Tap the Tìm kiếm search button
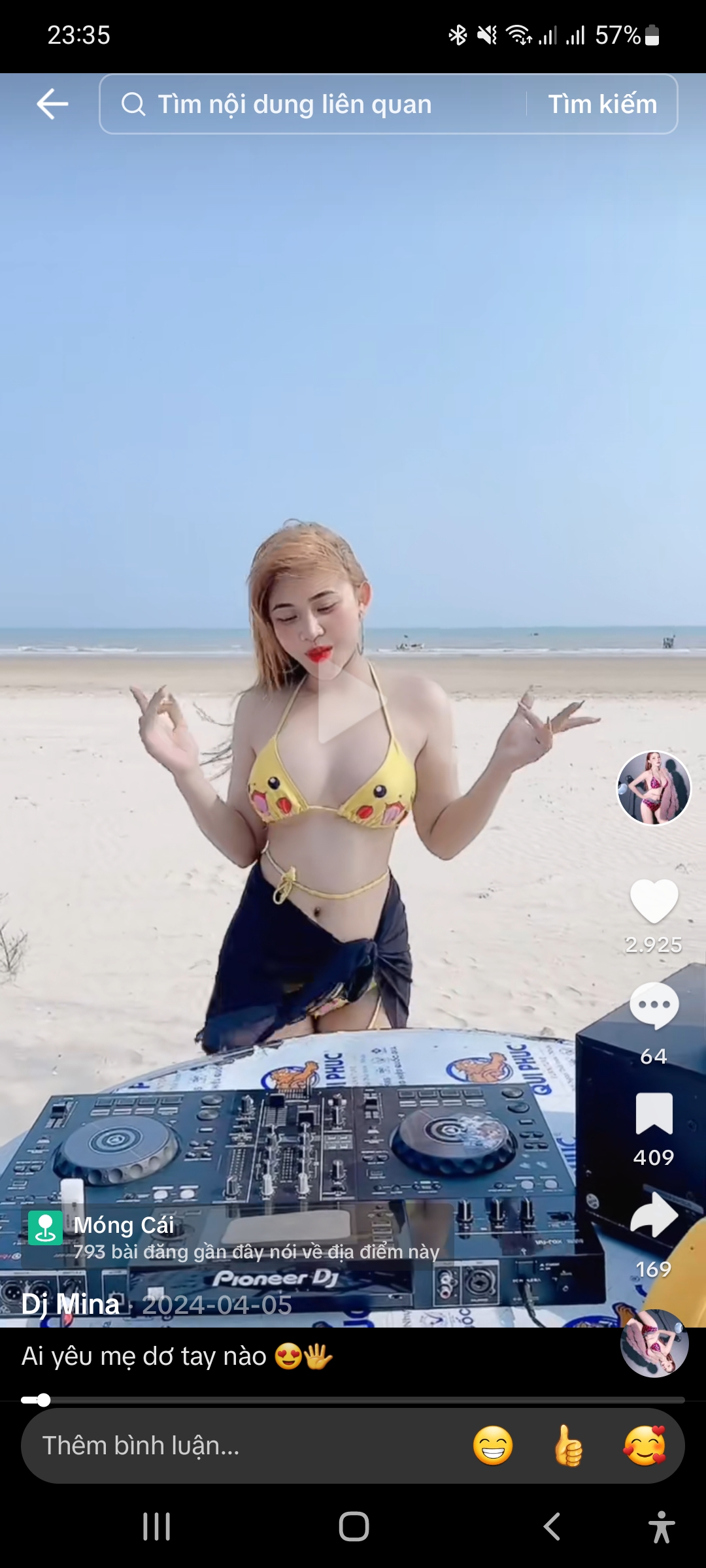This screenshot has height=1568, width=706. [x=602, y=105]
